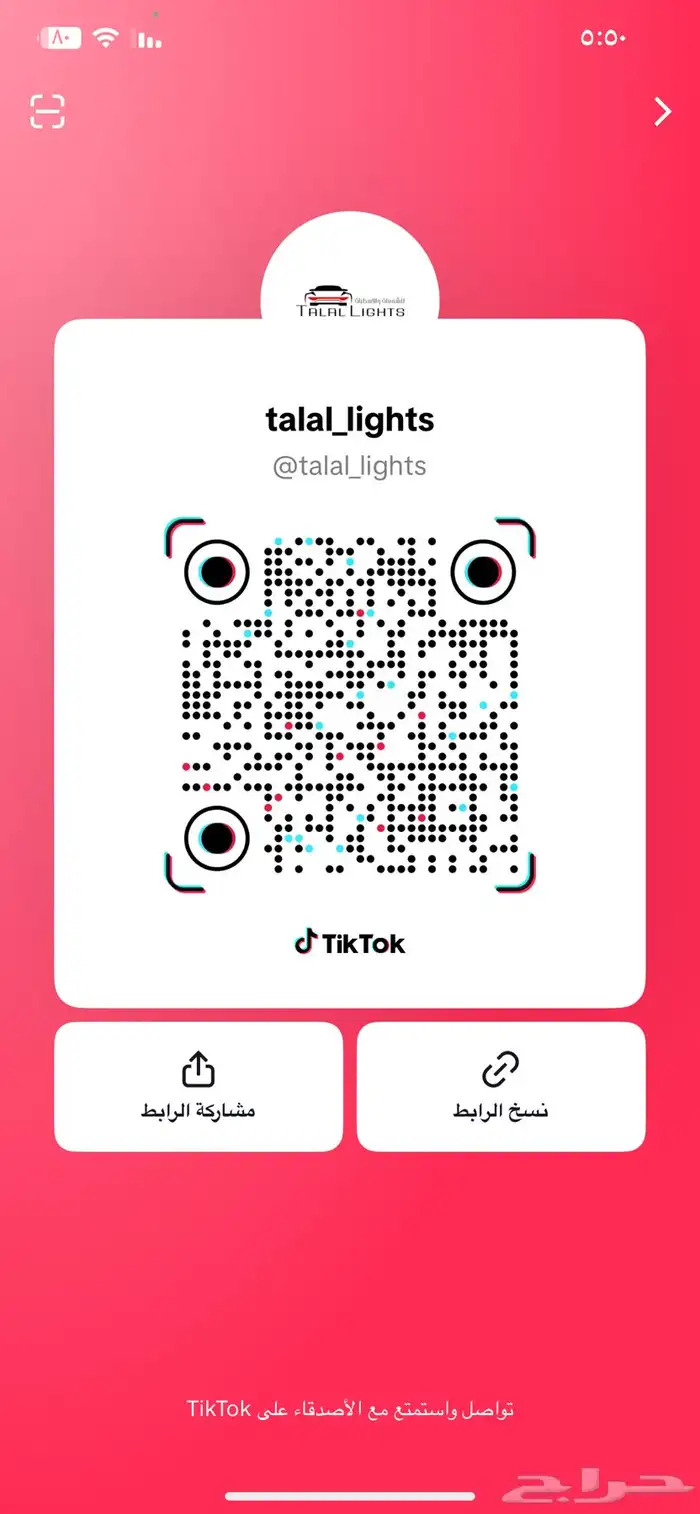Open the QR code scanner icon

click(48, 111)
